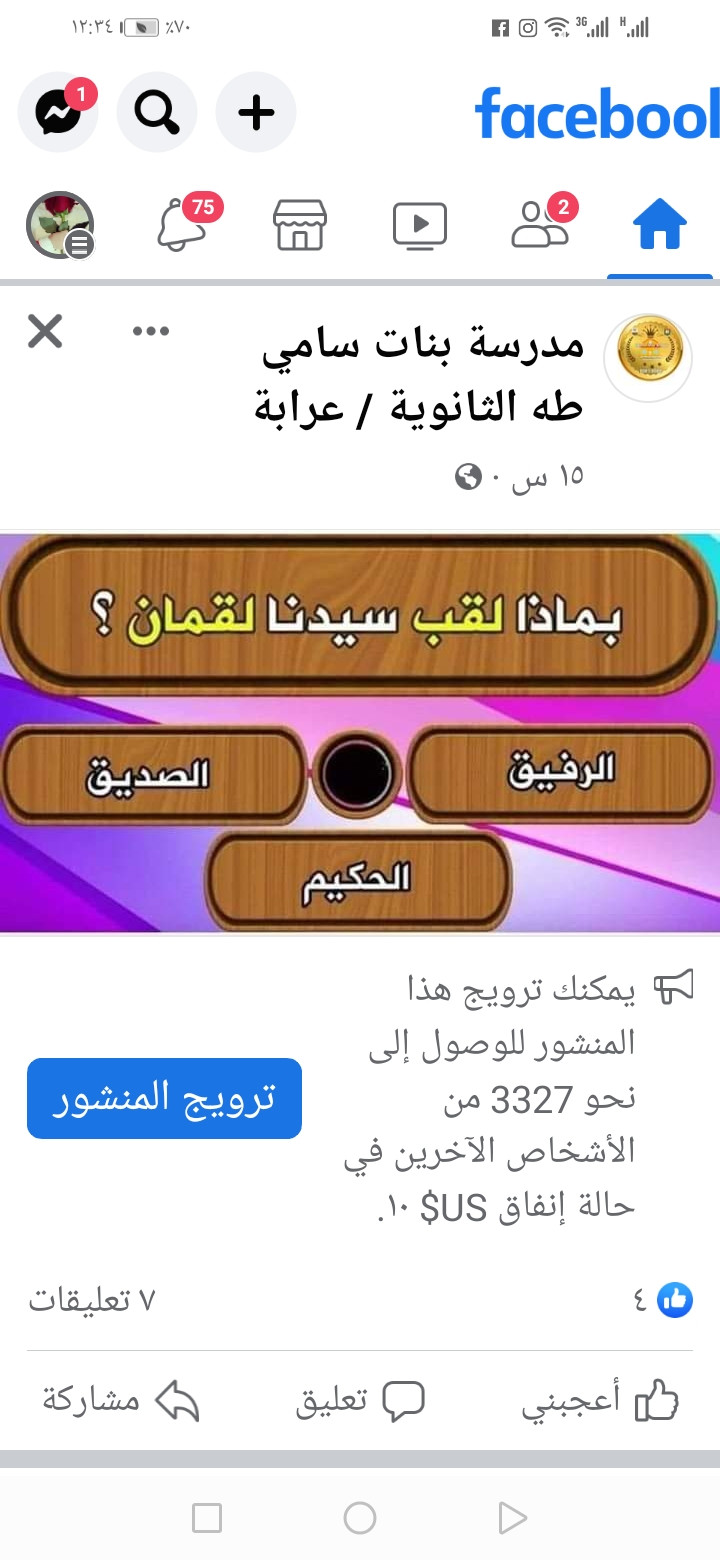Switch to the Watch video tab
The height and width of the screenshot is (1560, 720).
pyautogui.click(x=420, y=225)
